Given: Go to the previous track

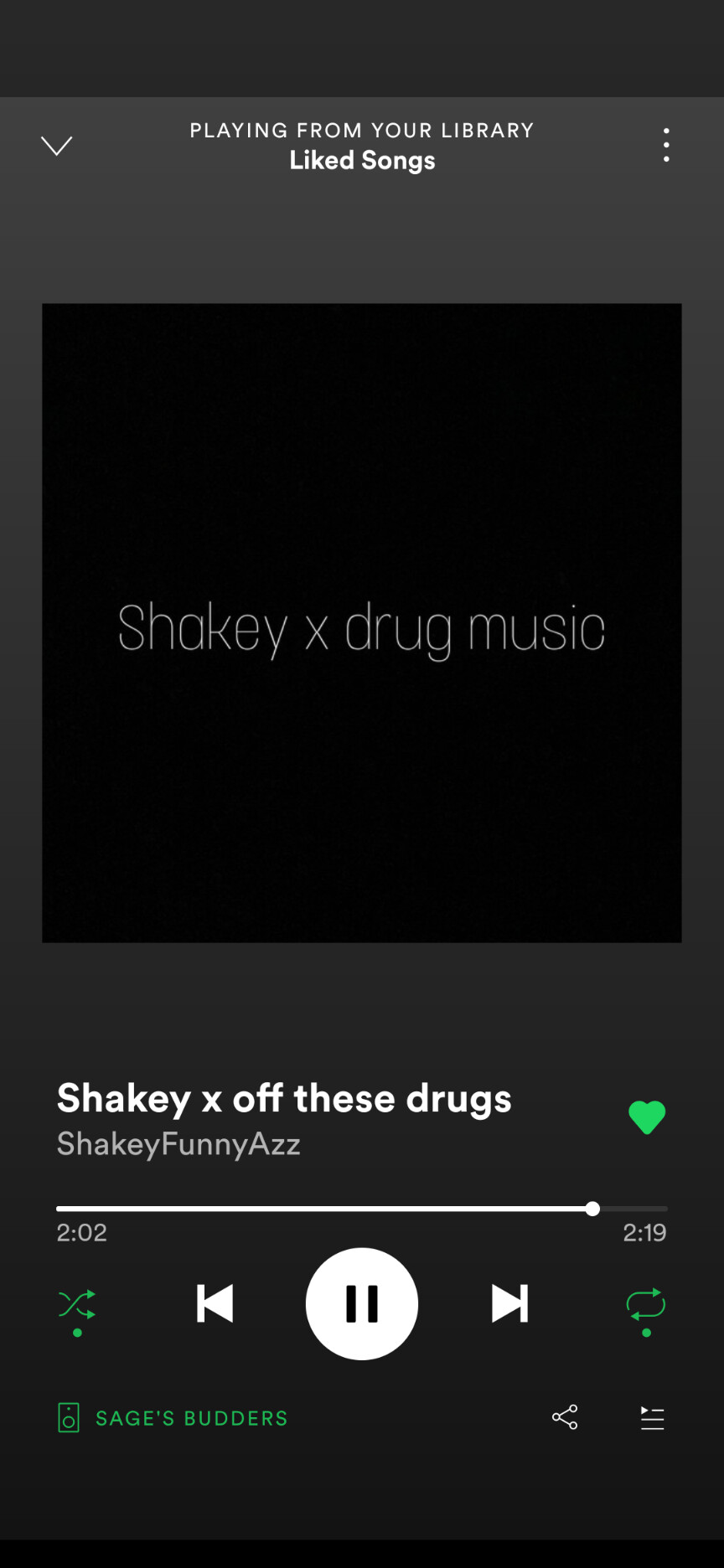Looking at the screenshot, I should pos(215,1304).
